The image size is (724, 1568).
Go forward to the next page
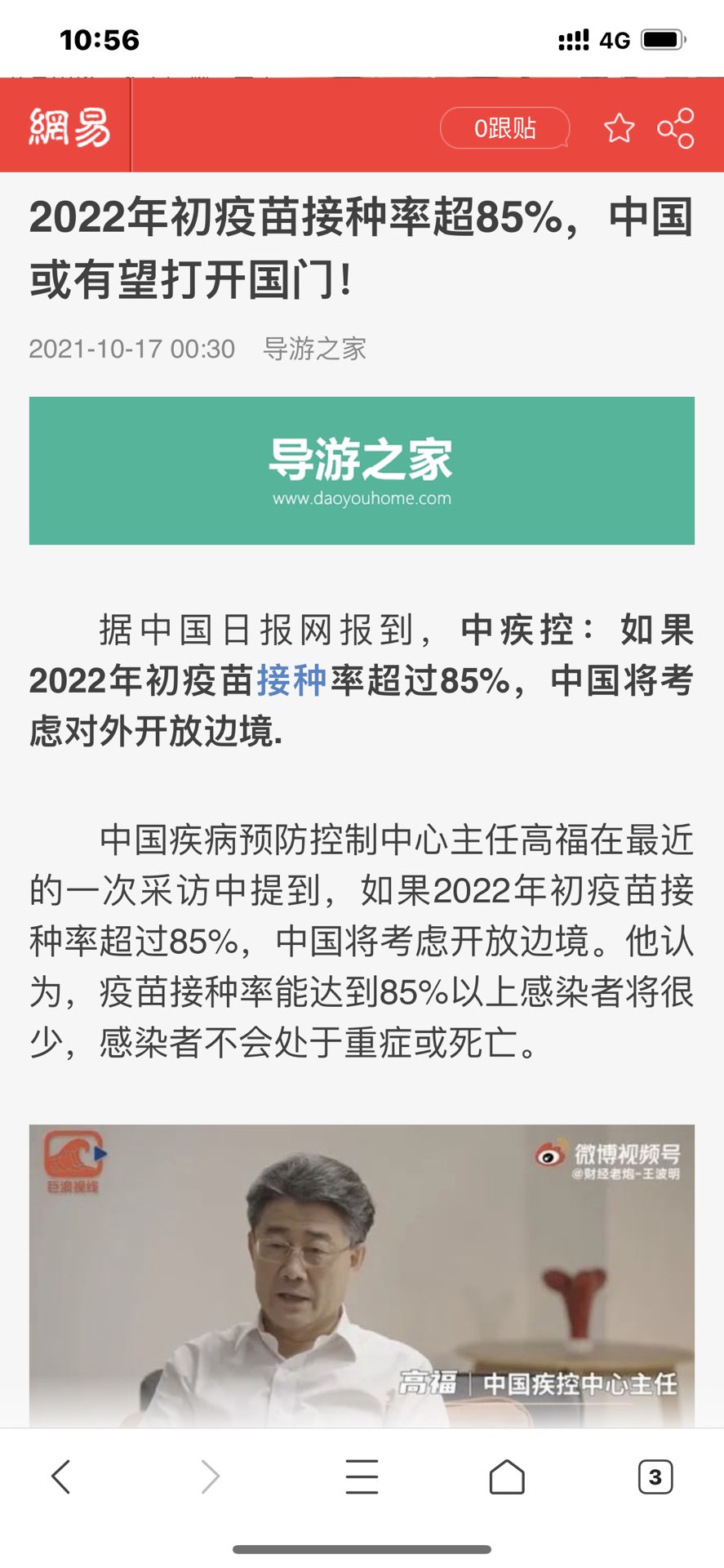tap(211, 1477)
